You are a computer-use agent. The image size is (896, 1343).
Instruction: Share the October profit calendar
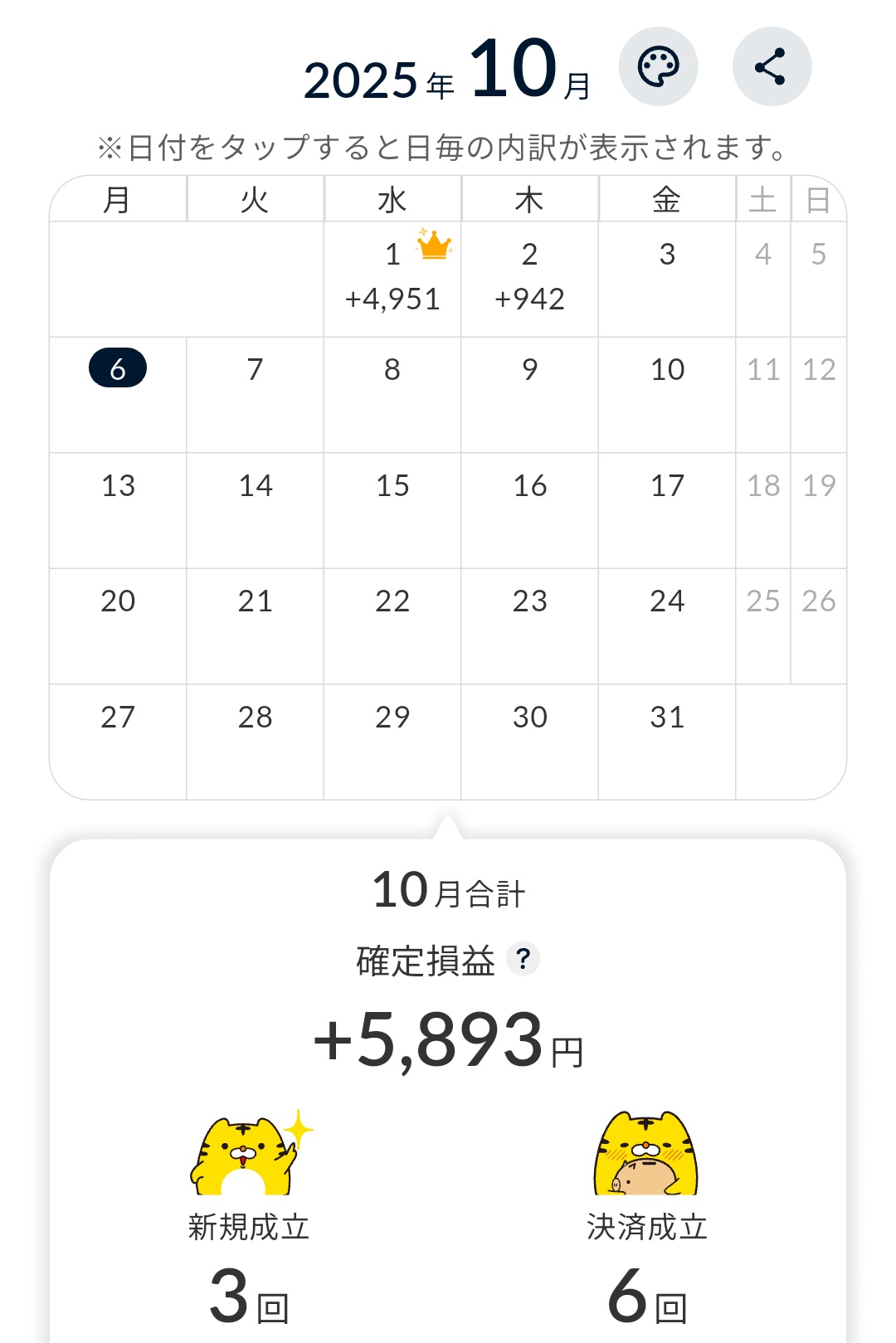[772, 66]
